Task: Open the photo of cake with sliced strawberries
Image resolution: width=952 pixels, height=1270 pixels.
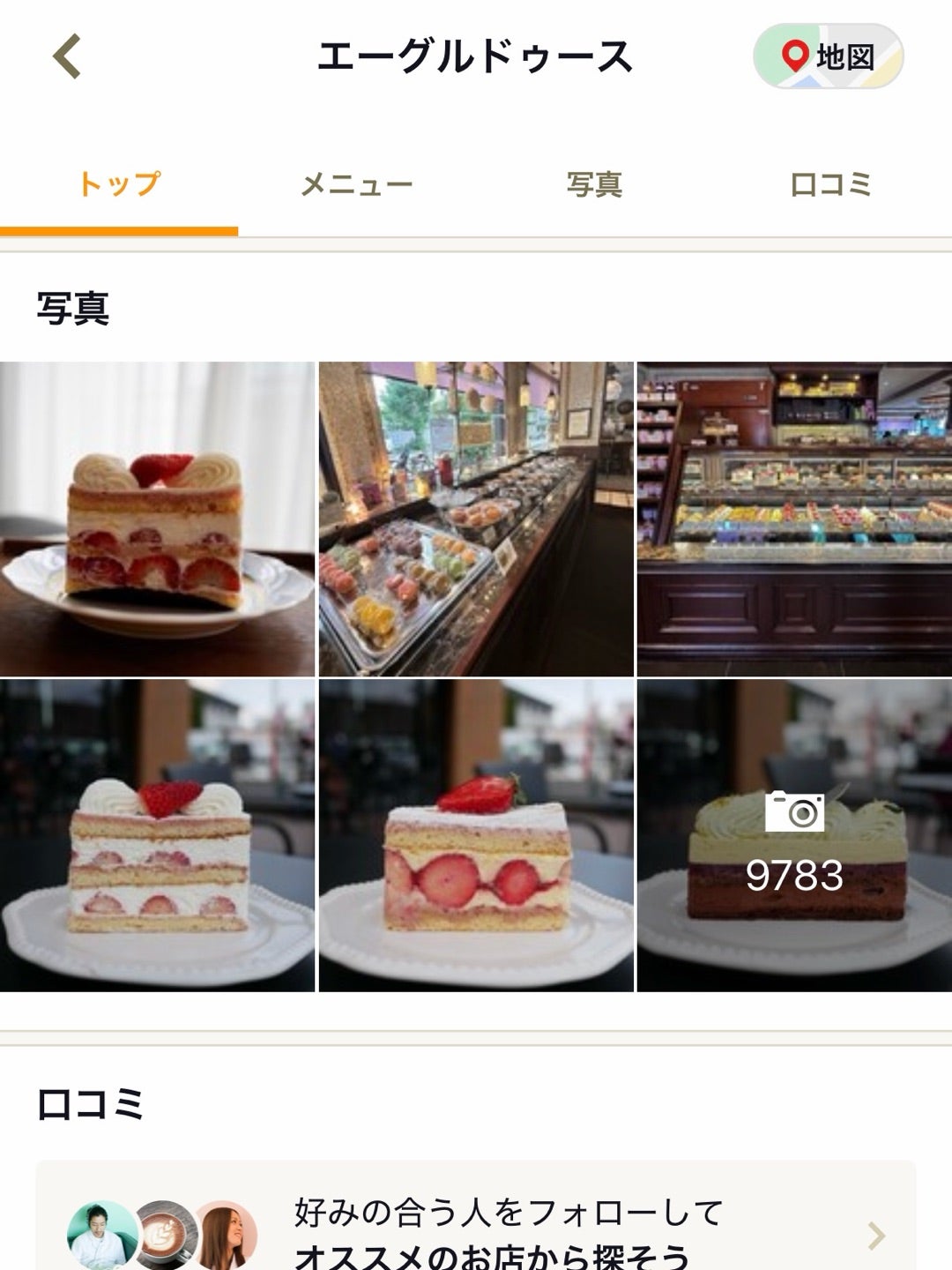Action: tap(476, 835)
